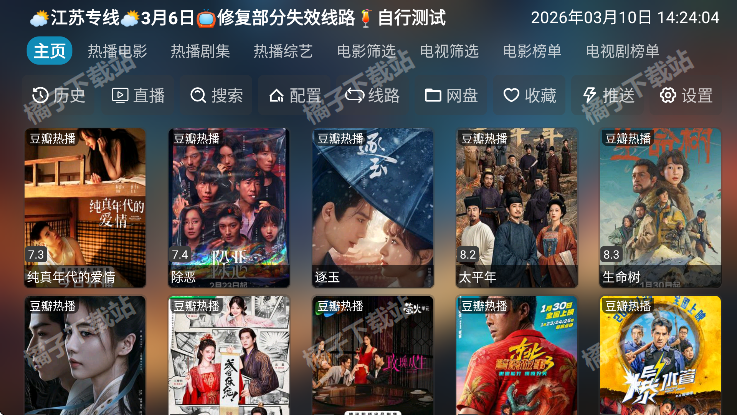This screenshot has height=415, width=737.
Task: Select the 热播综艺 tab
Action: [x=282, y=52]
